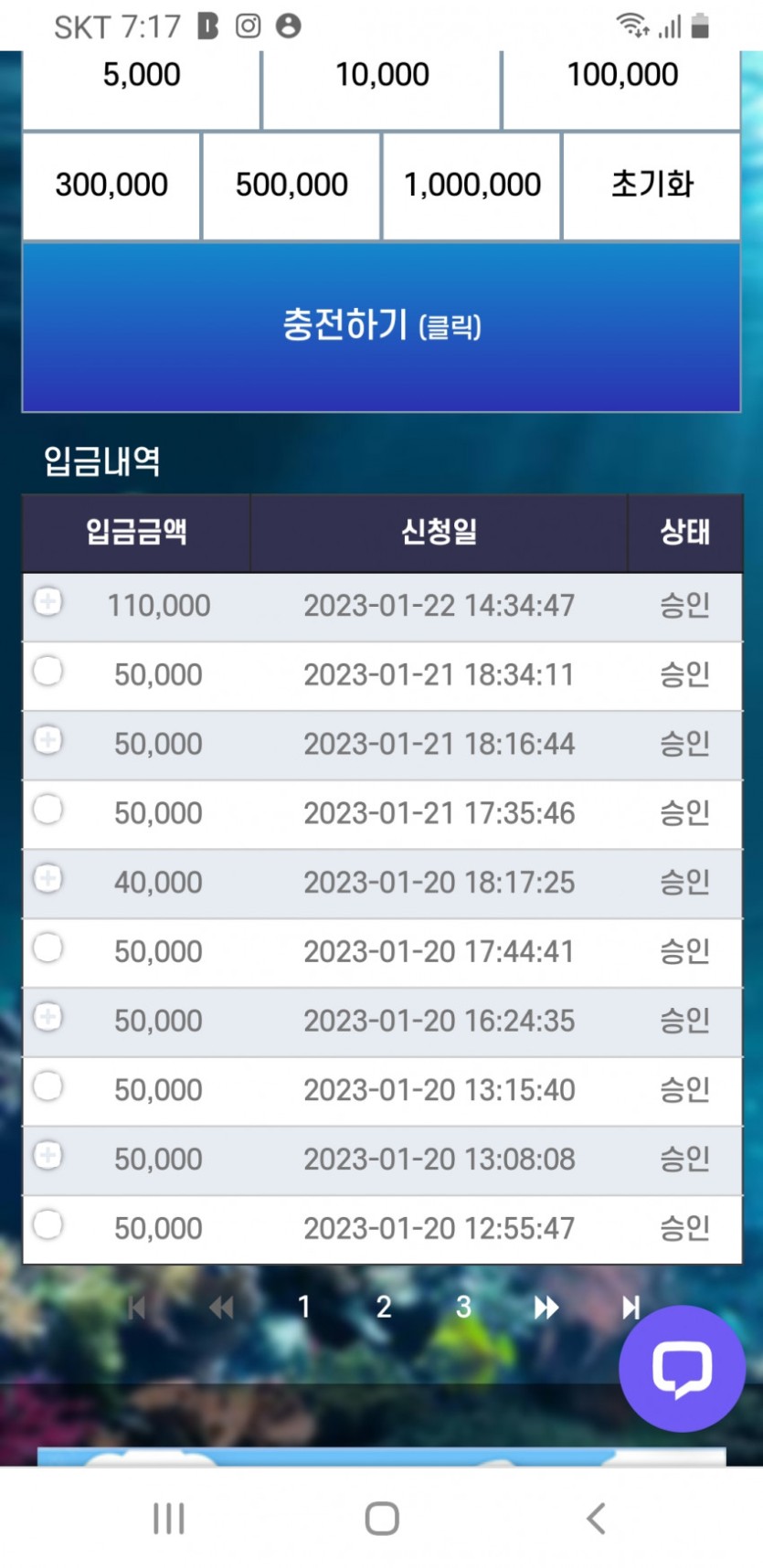763x1568 pixels.
Task: Go back with the system back button
Action: [x=596, y=1519]
